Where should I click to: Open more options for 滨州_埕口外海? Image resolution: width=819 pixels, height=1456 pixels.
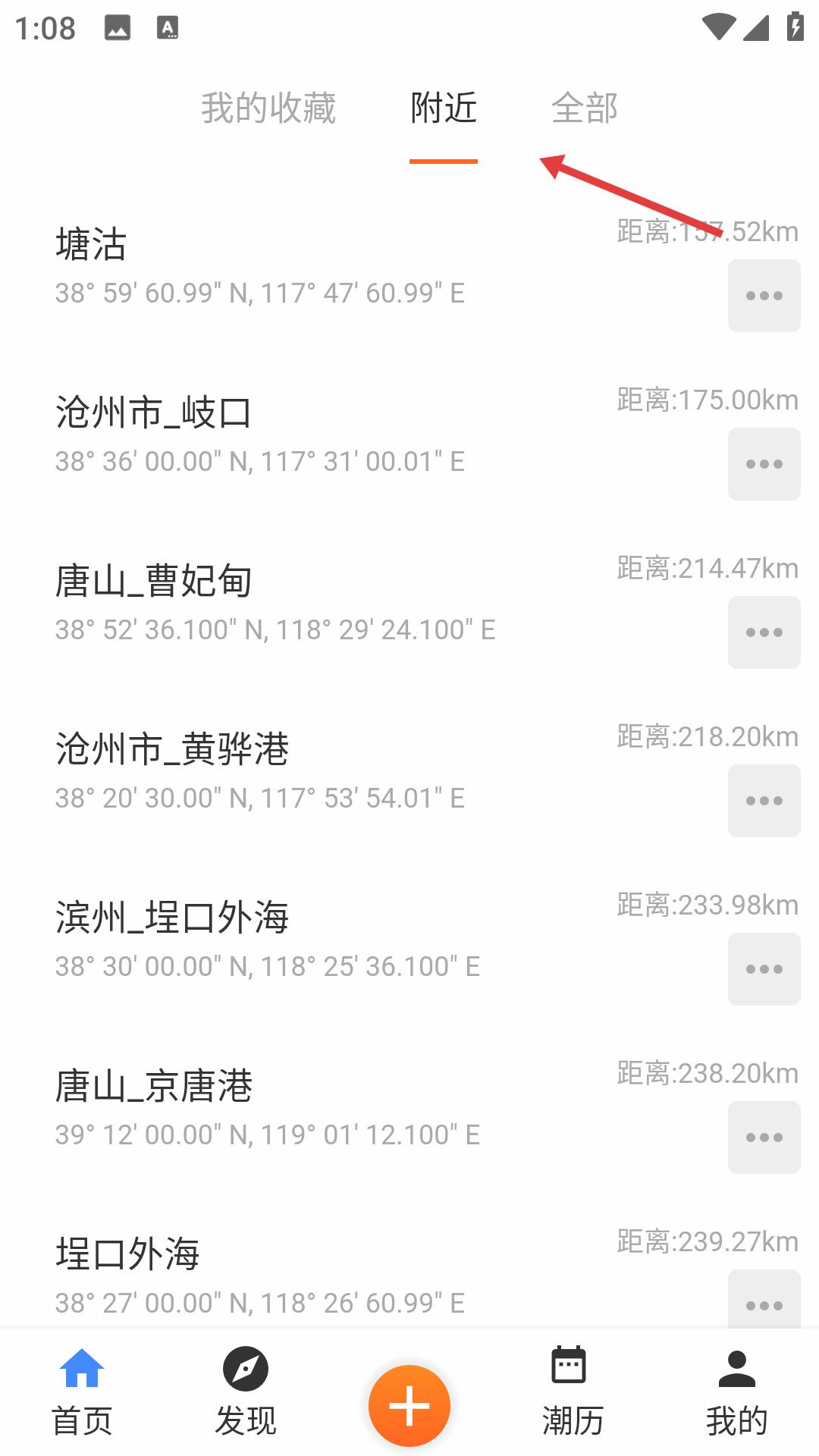pyautogui.click(x=764, y=969)
